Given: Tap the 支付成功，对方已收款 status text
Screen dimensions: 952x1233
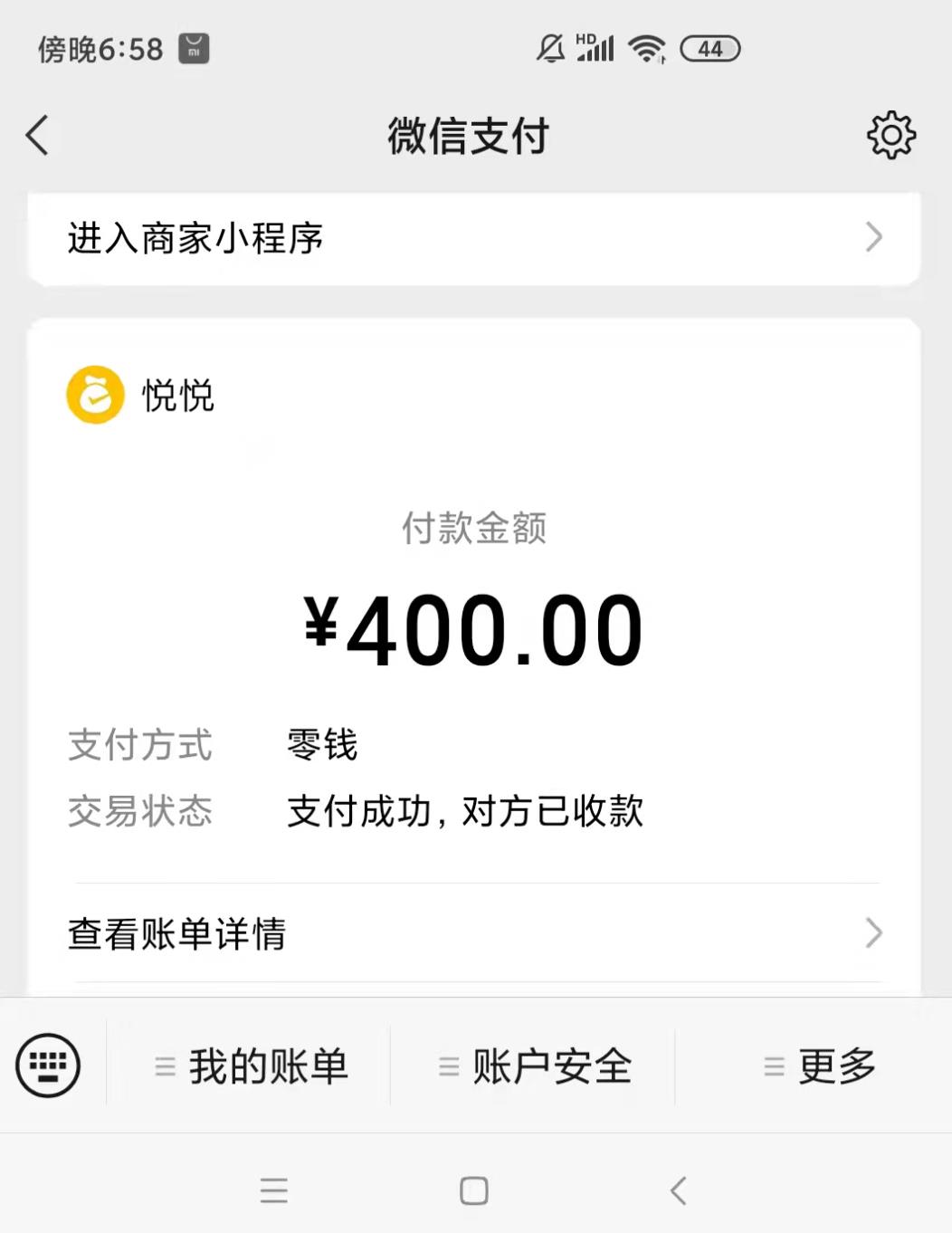Looking at the screenshot, I should 466,813.
